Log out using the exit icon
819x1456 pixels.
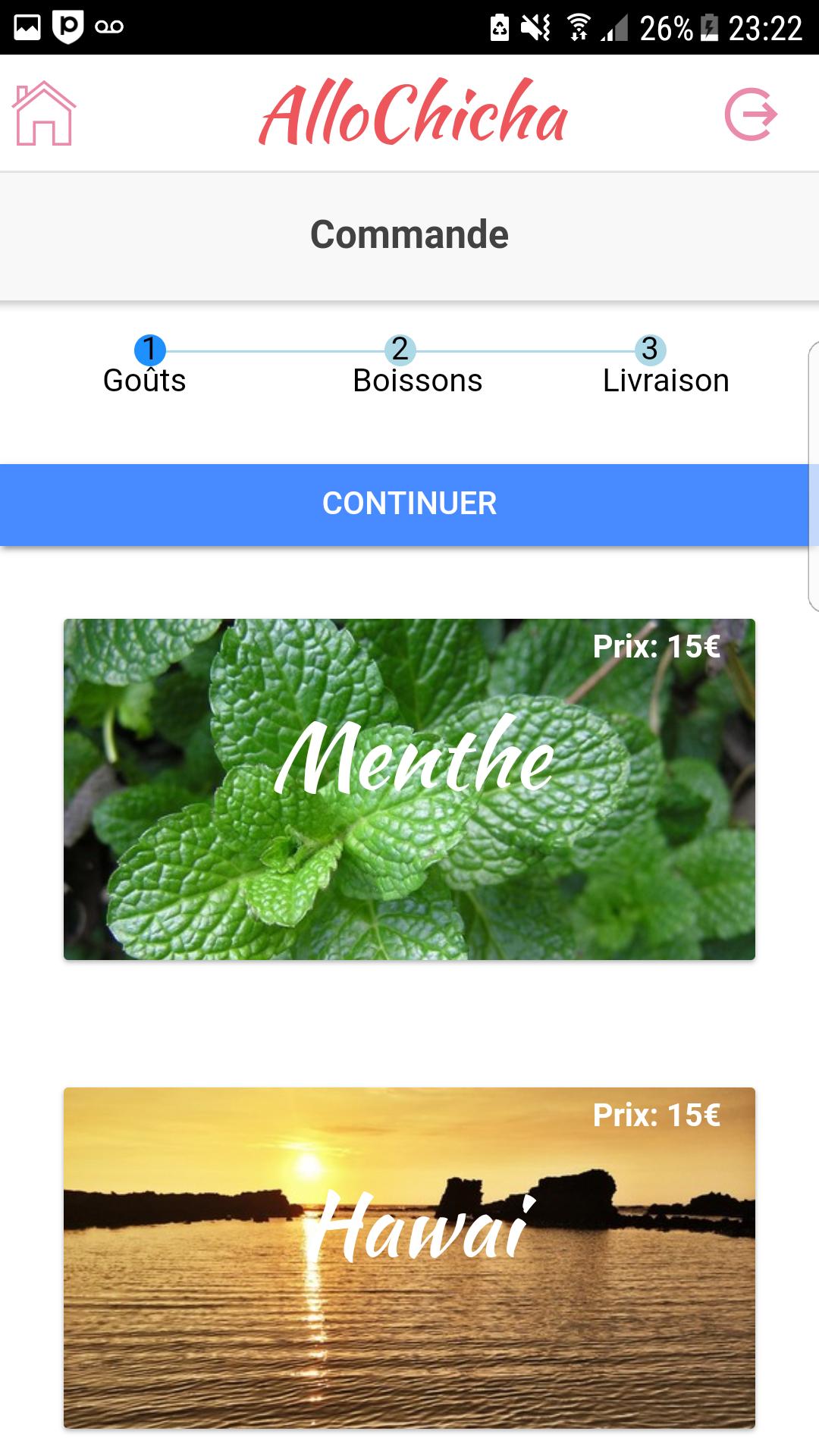click(751, 115)
